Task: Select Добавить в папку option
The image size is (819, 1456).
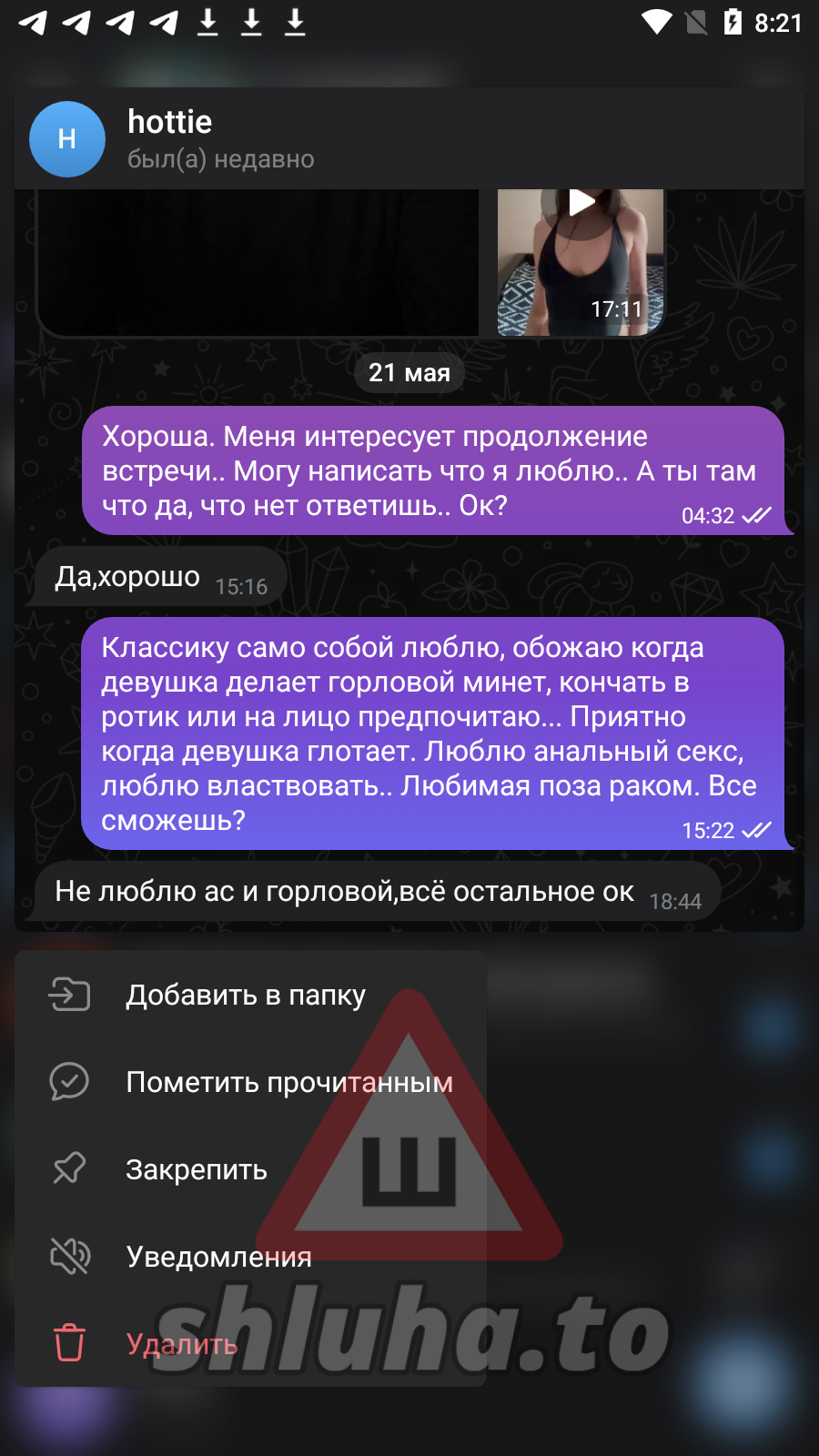Action: pyautogui.click(x=246, y=995)
